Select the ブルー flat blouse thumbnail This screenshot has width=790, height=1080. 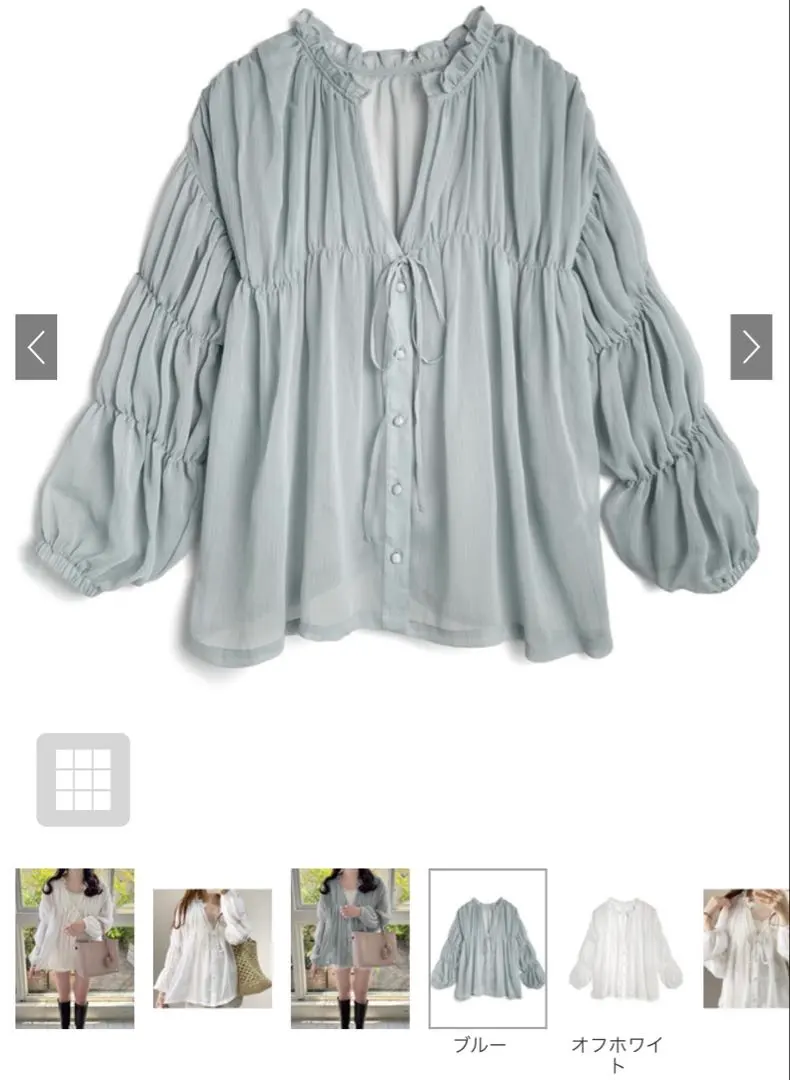click(488, 948)
